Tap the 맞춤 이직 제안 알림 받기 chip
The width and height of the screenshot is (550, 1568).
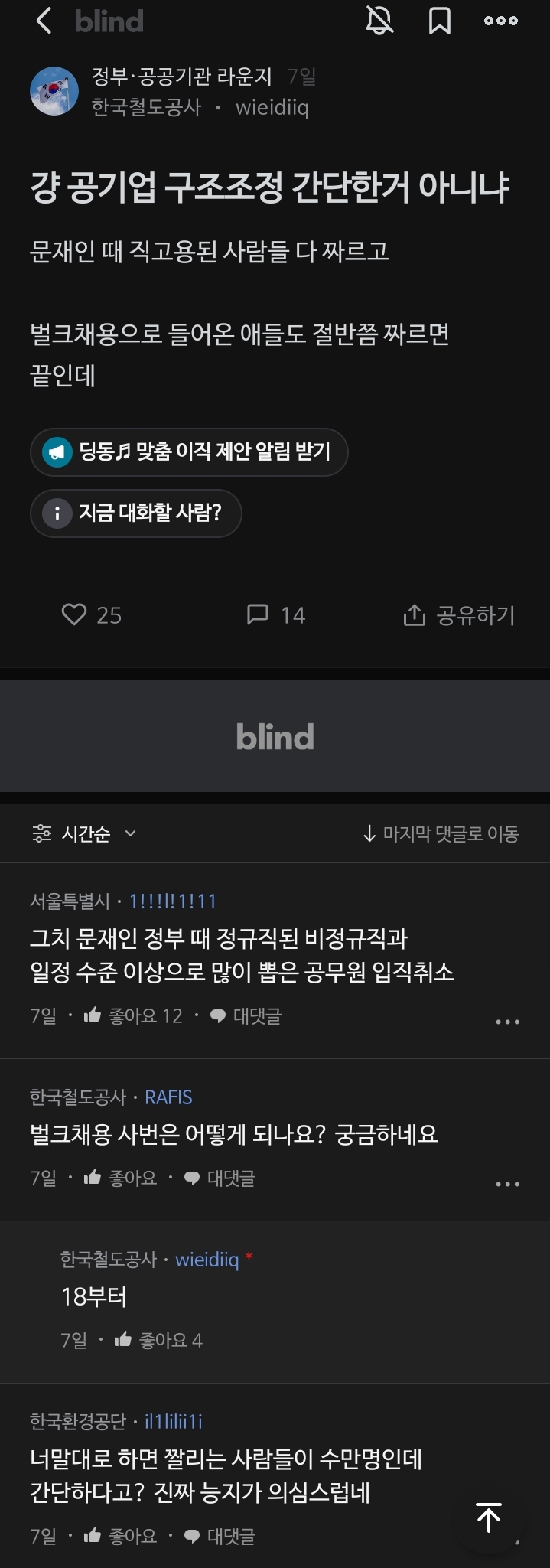tap(189, 452)
